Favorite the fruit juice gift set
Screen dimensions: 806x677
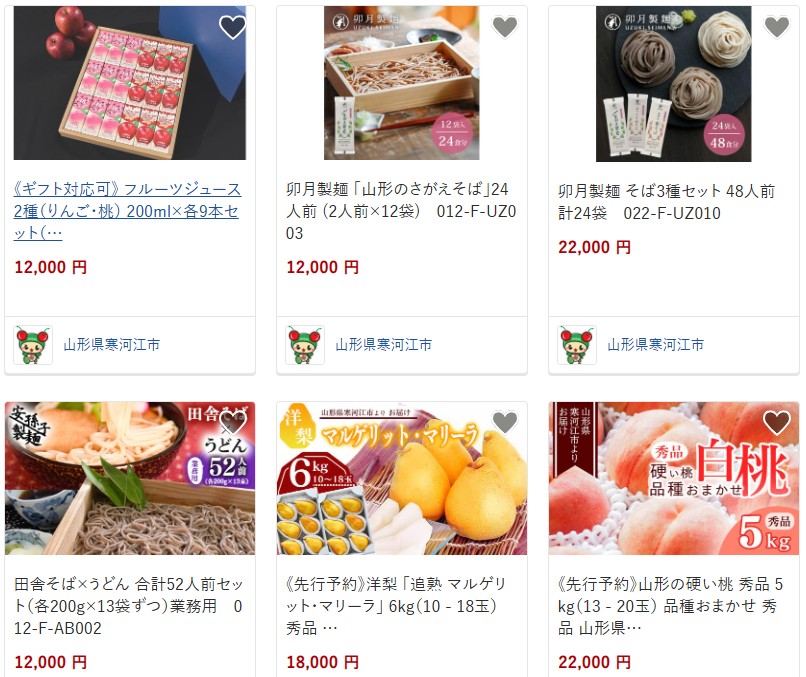tap(233, 28)
